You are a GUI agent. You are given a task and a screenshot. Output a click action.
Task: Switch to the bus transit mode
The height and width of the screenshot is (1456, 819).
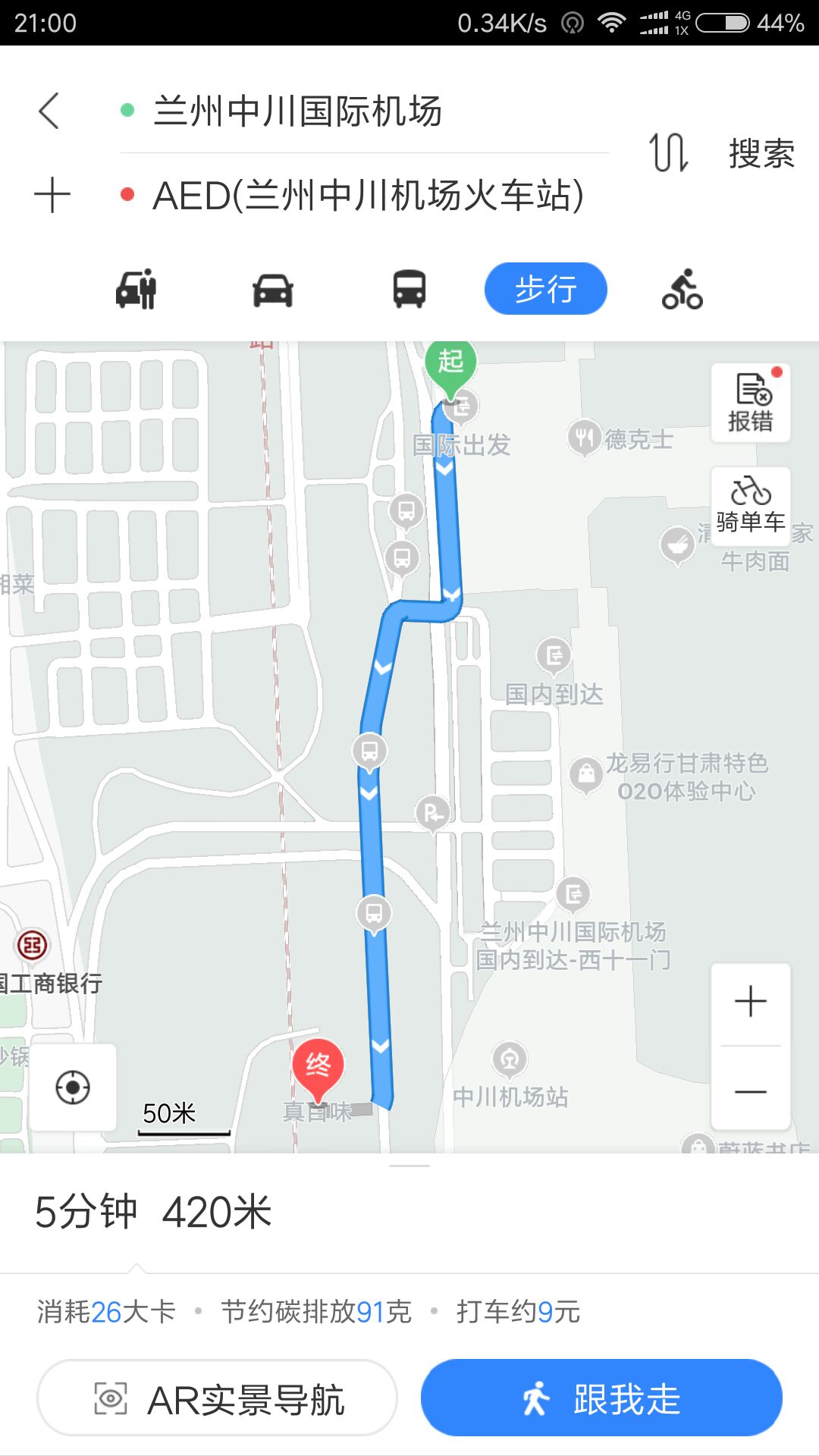point(409,289)
